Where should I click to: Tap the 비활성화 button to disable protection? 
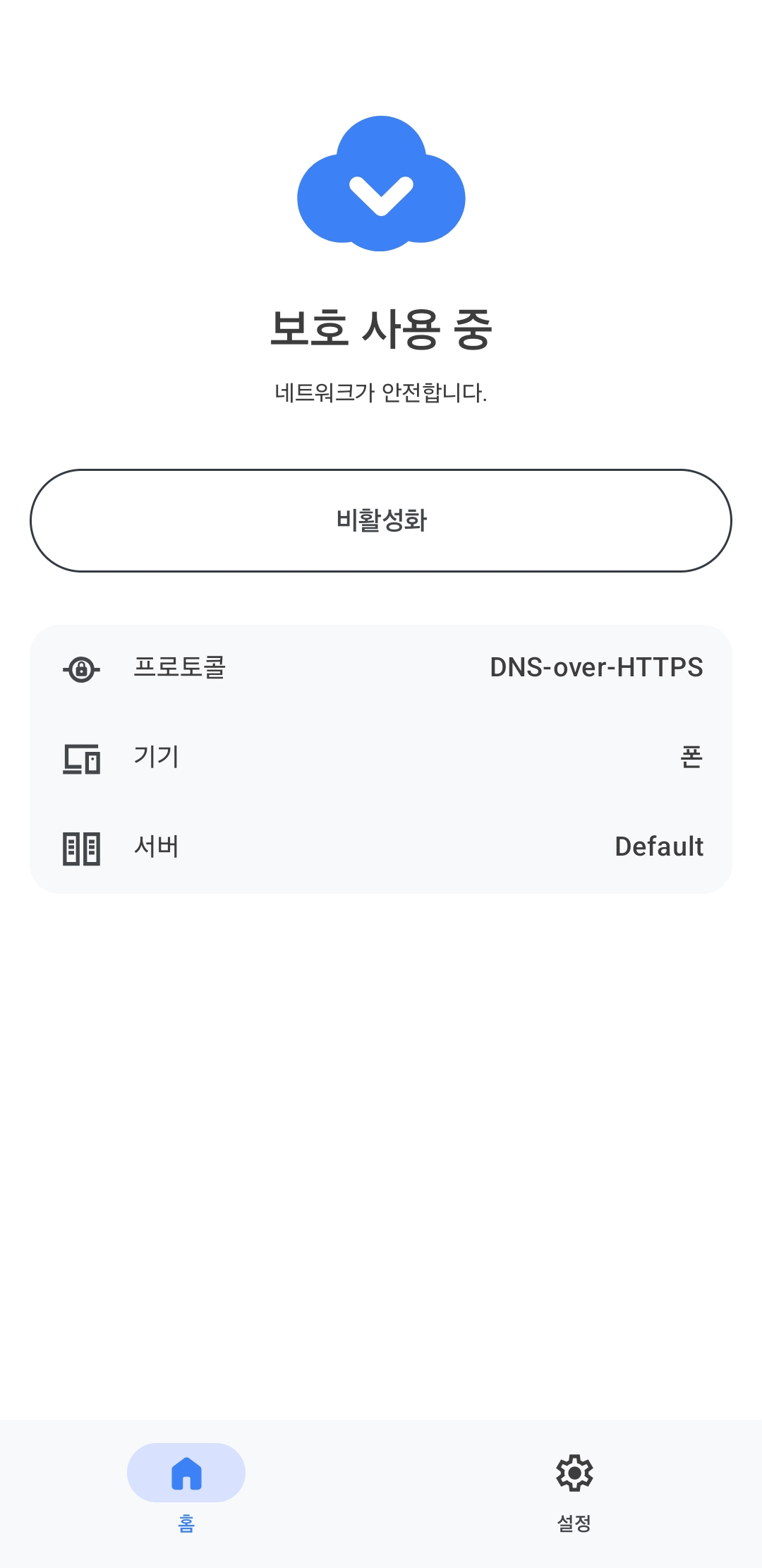pyautogui.click(x=381, y=520)
